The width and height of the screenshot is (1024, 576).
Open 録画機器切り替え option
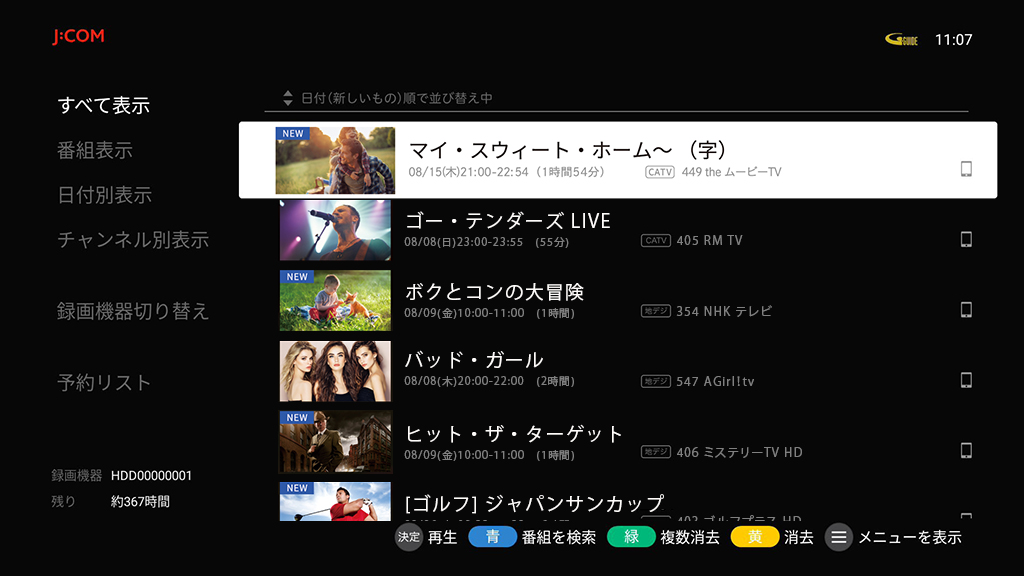[x=133, y=311]
